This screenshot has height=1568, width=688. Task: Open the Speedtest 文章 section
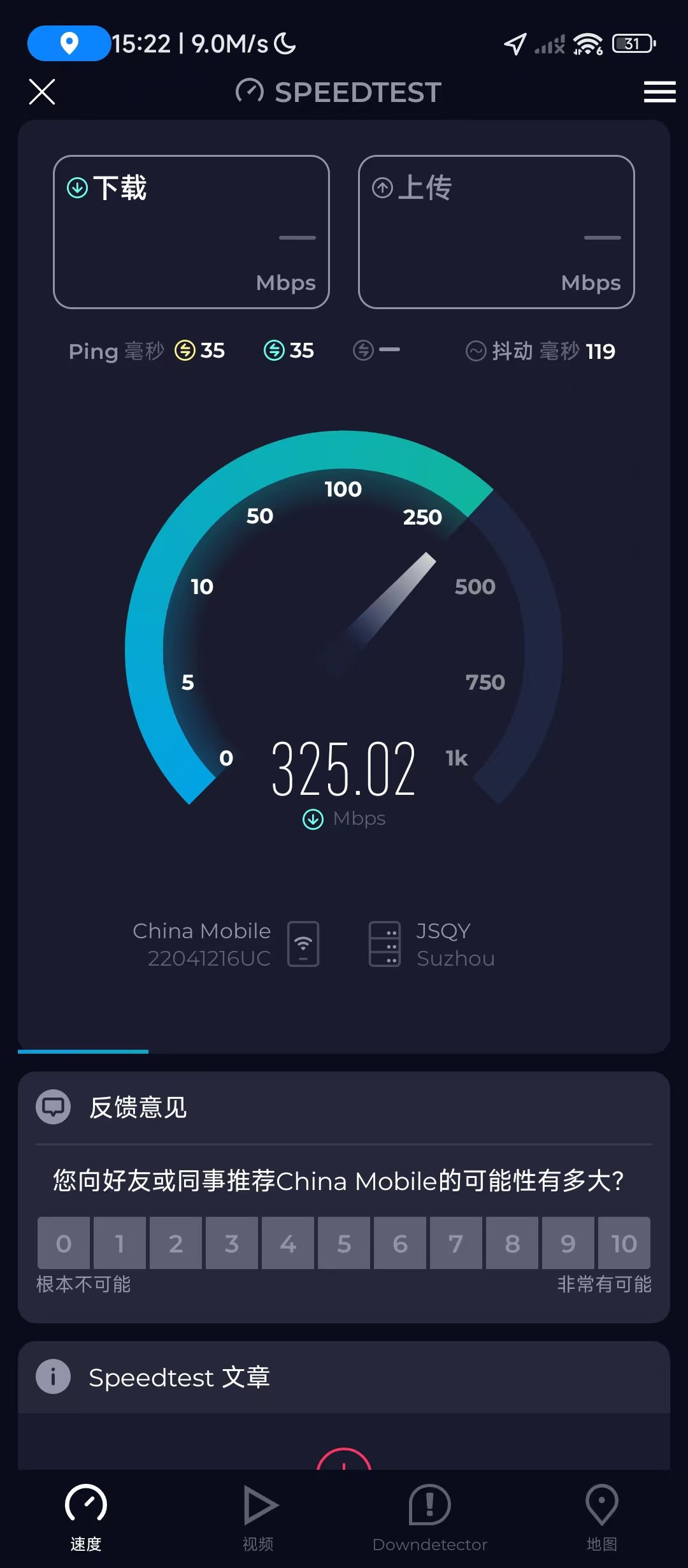pyautogui.click(x=179, y=1377)
